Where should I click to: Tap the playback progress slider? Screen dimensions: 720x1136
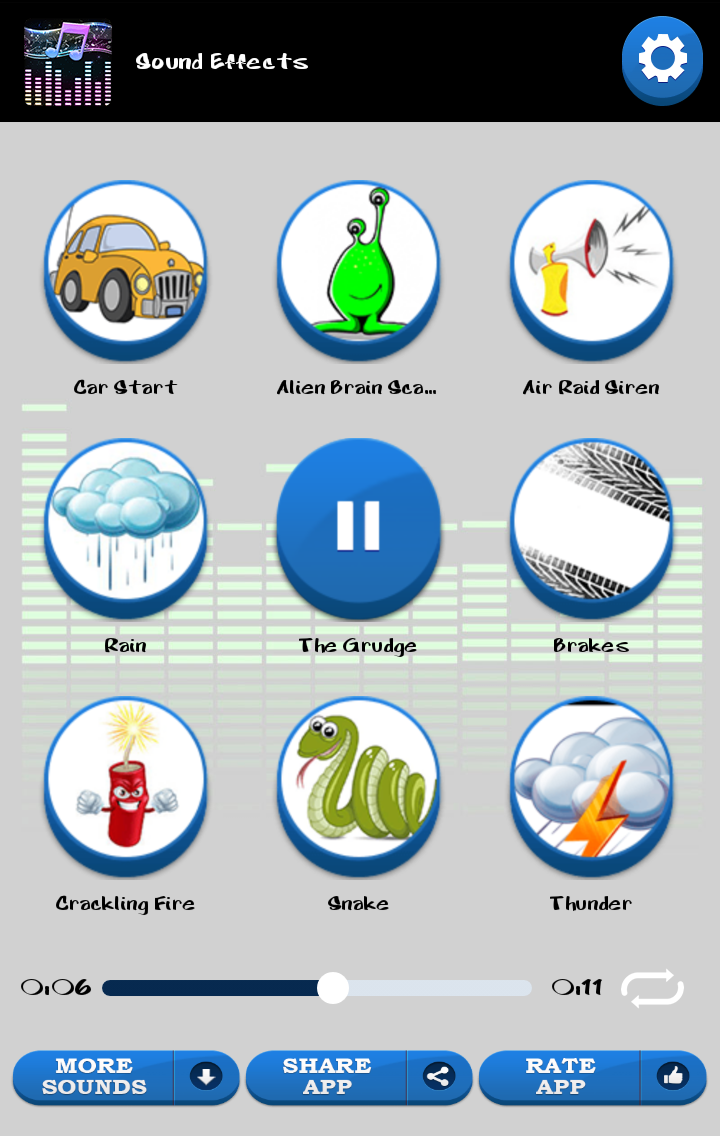pos(317,988)
